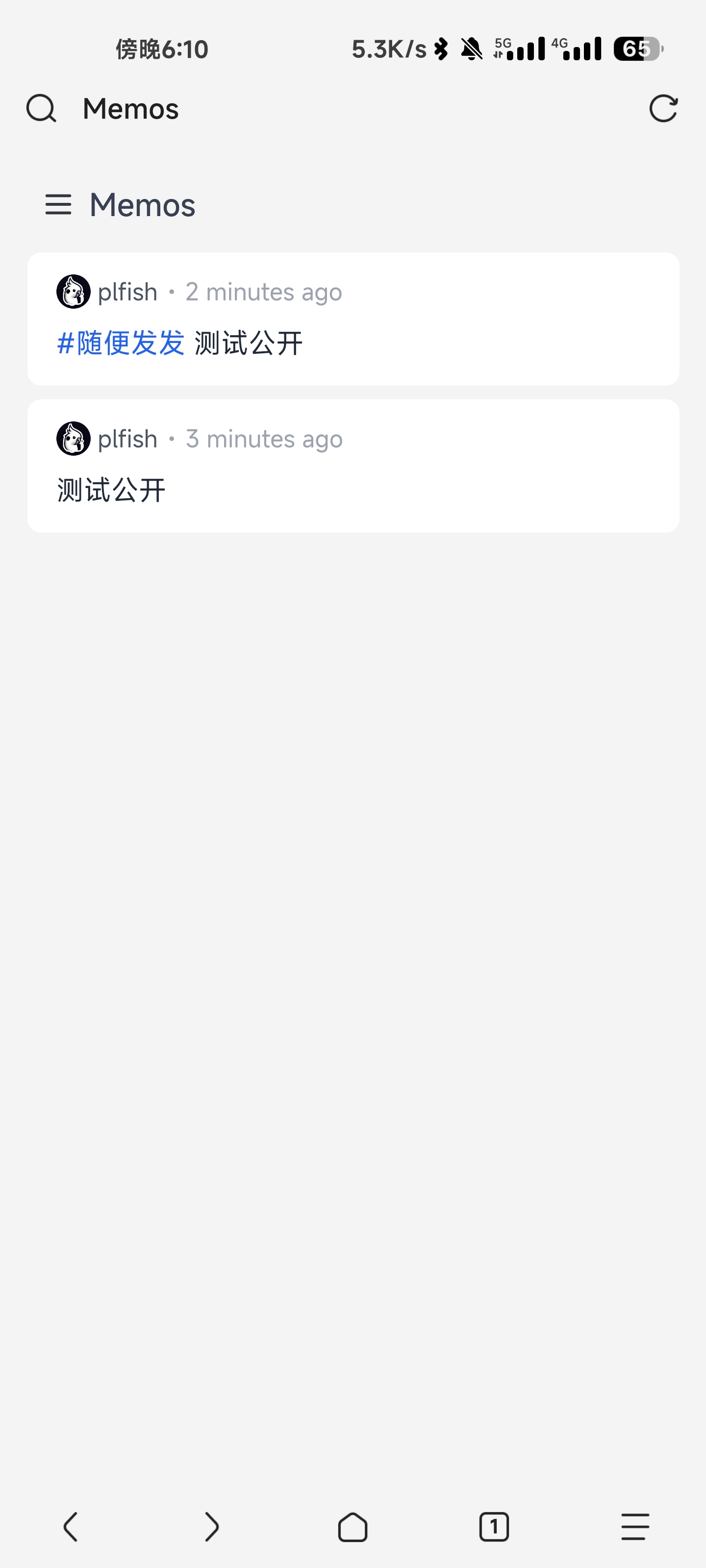706x1568 pixels.
Task: Open plfish's memo from 2 minutes ago
Action: [264, 292]
